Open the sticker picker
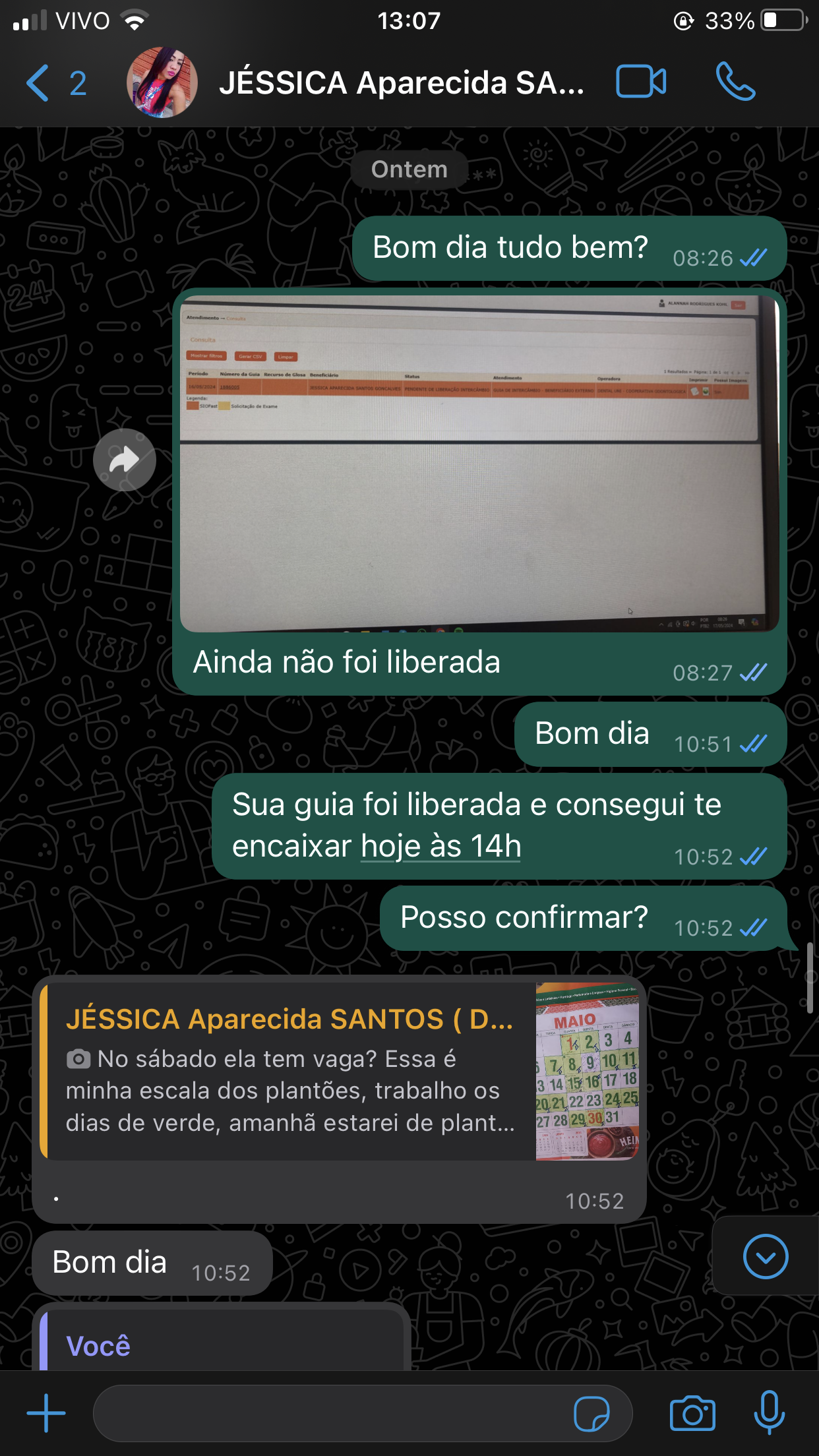819x1456 pixels. [x=591, y=1413]
